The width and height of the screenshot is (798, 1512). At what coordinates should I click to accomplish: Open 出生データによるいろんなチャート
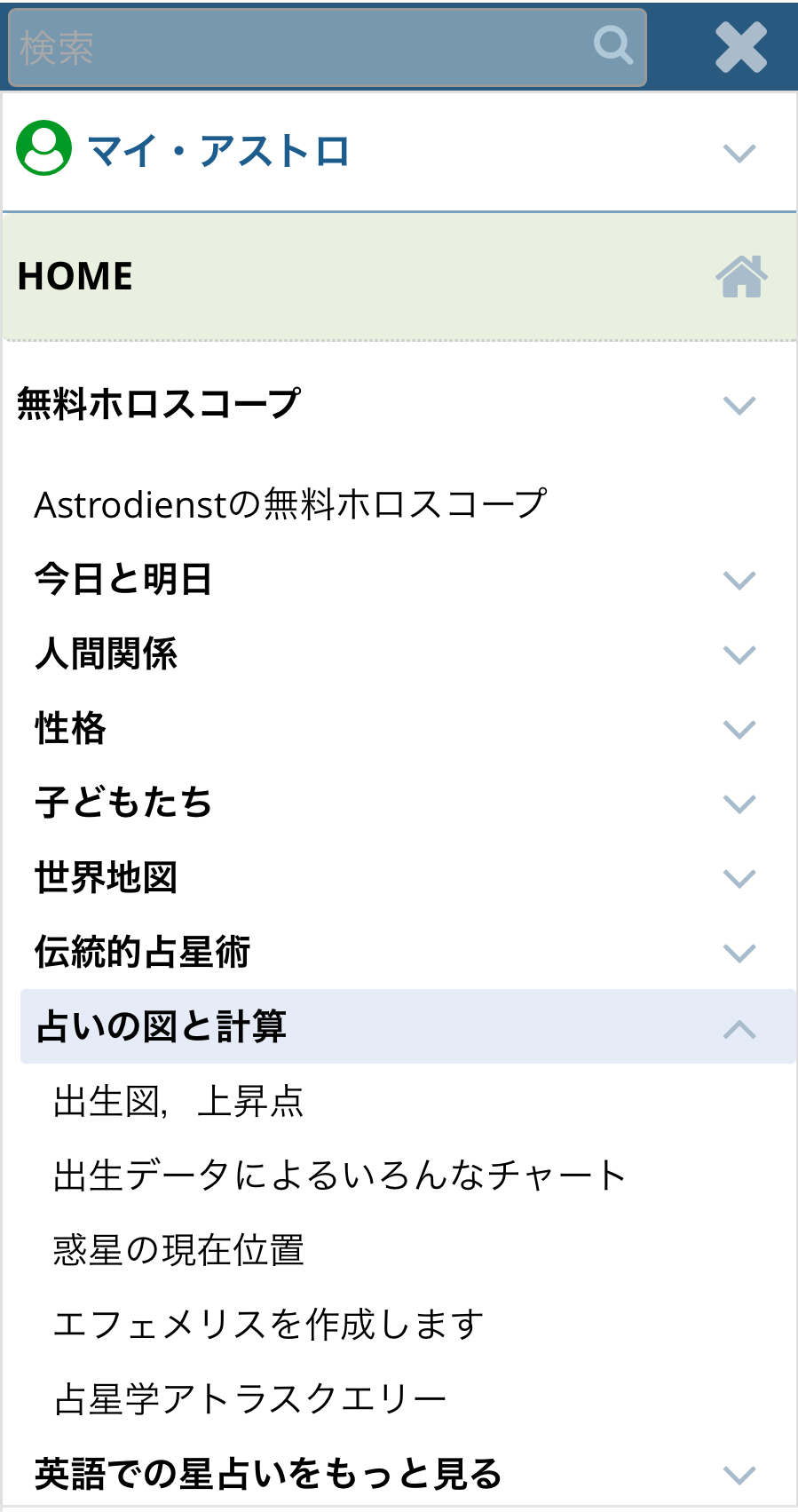pos(340,1176)
